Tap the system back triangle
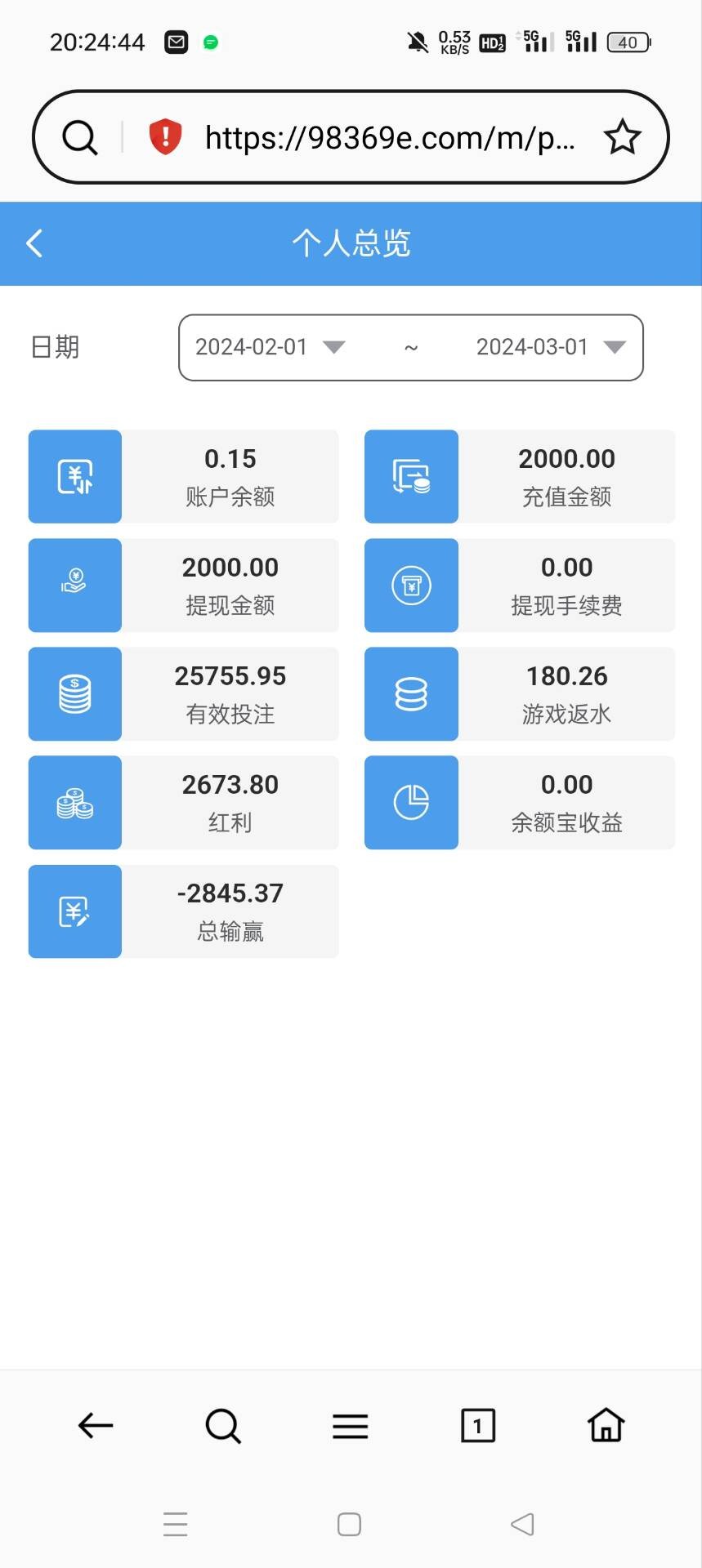 pyautogui.click(x=522, y=1525)
